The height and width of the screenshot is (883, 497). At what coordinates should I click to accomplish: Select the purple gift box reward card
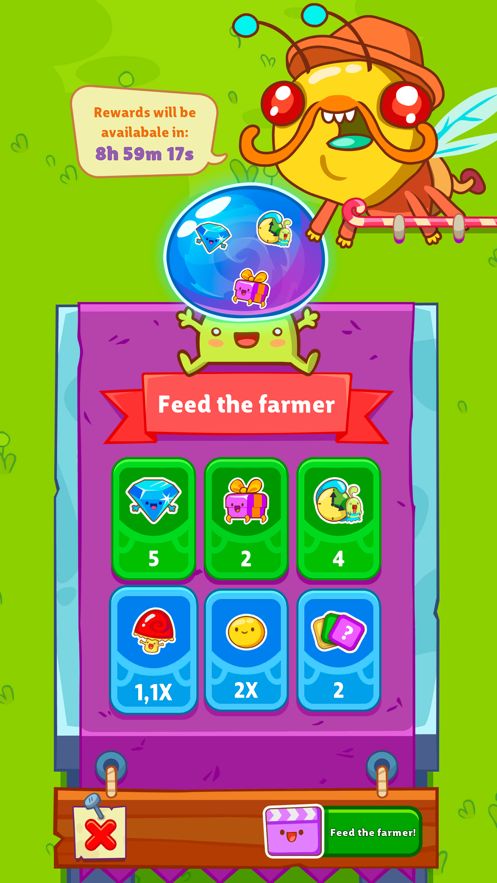point(246,519)
